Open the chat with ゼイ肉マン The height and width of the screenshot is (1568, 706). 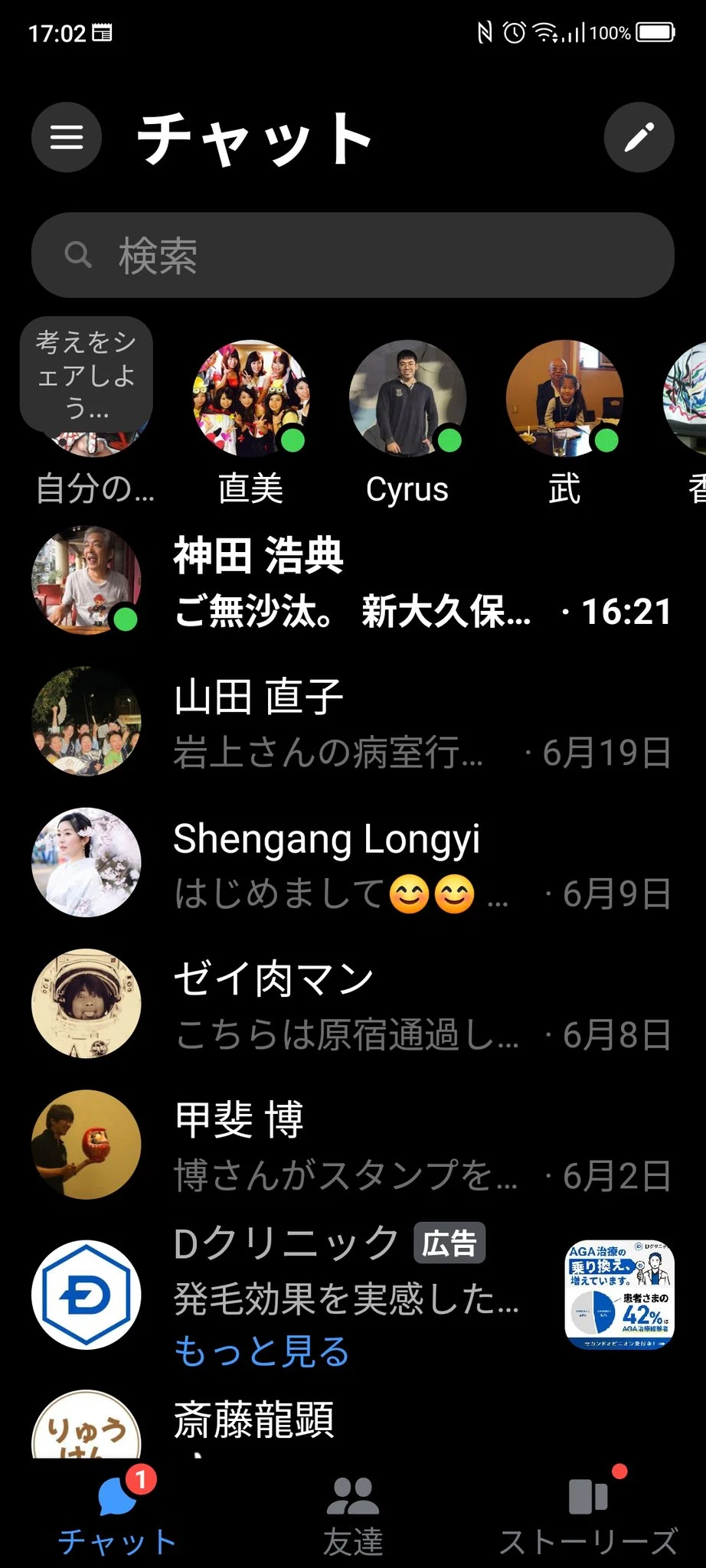[352, 1004]
